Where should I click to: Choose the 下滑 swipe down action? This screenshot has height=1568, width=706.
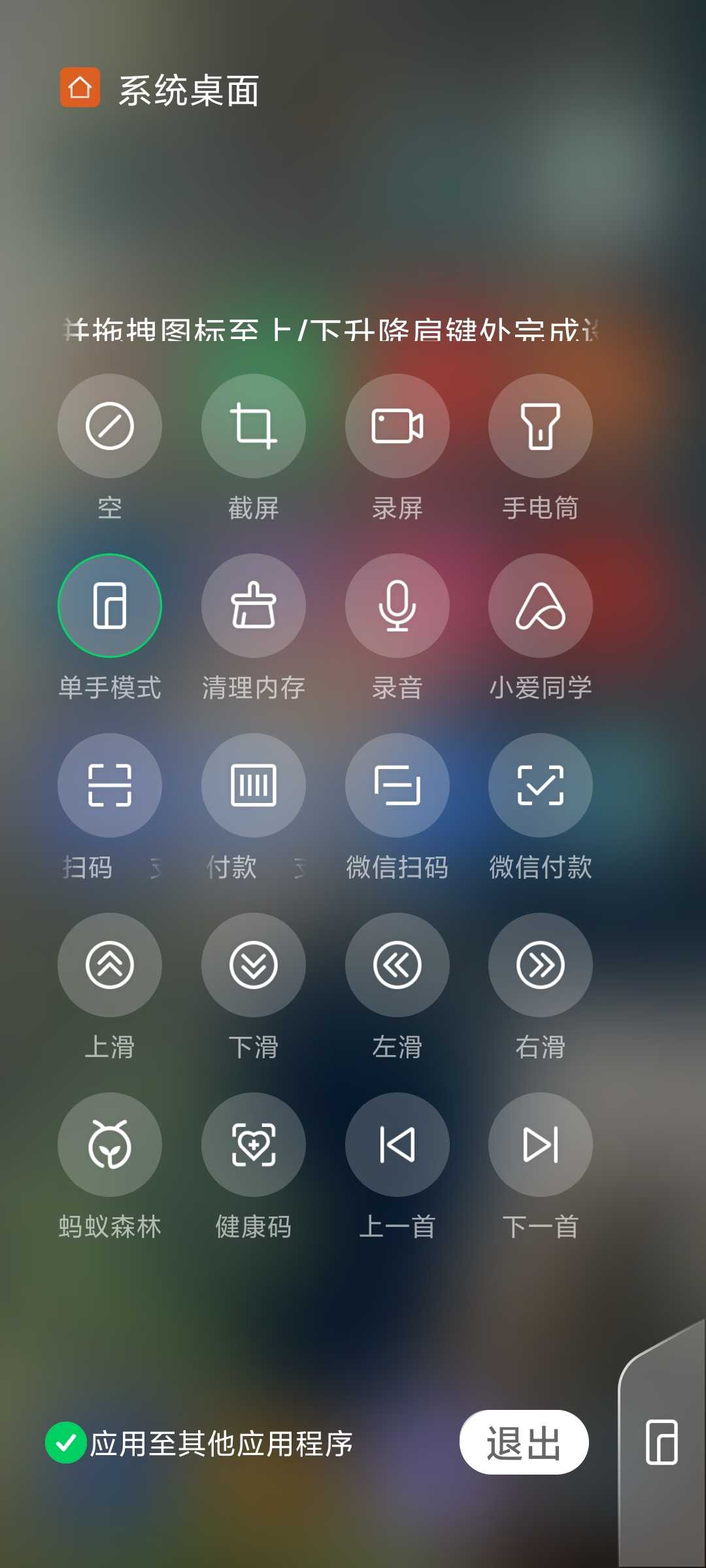click(253, 965)
